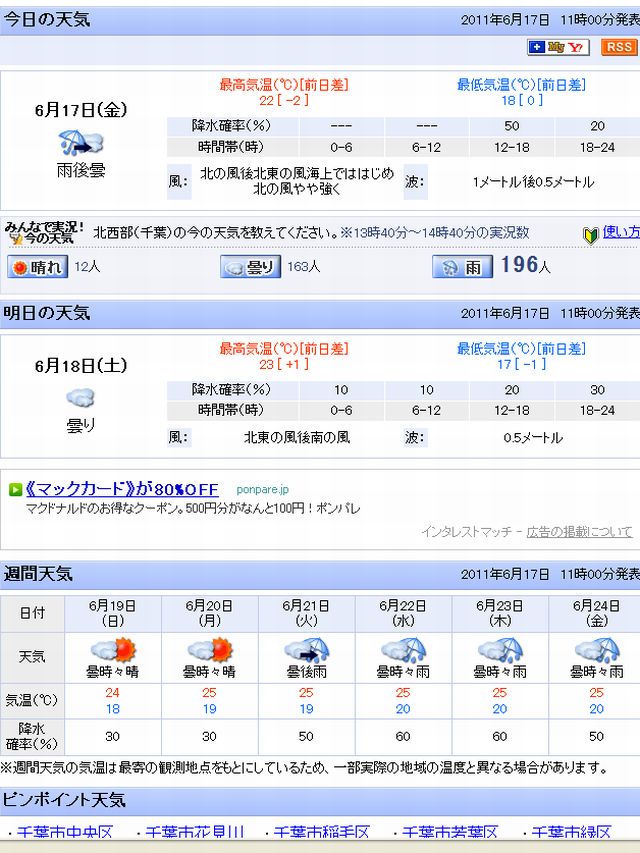The image size is (640, 853).
Task: Open pinpoint weather for 千葉市中央区
Action: pos(64,832)
